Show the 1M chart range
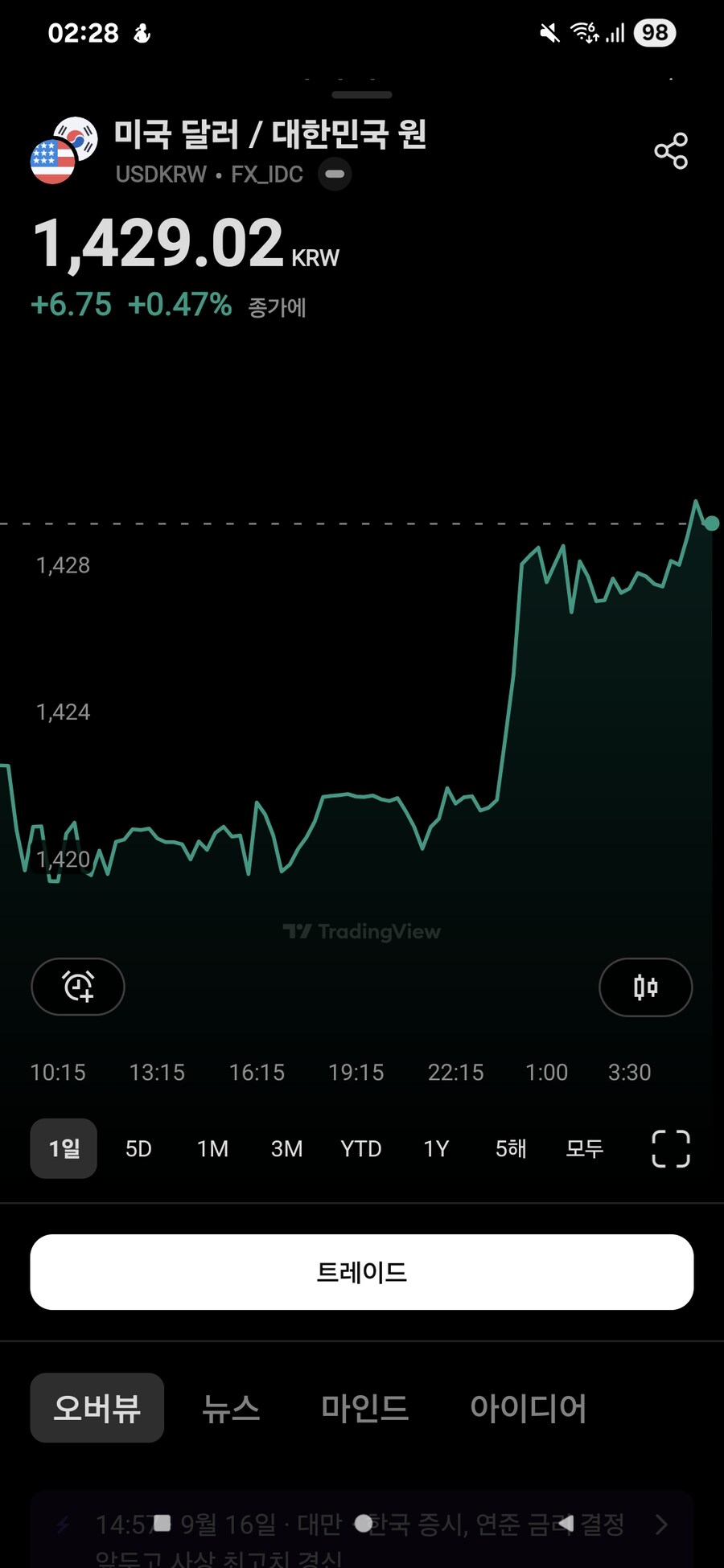This screenshot has height=1568, width=724. [212, 1148]
